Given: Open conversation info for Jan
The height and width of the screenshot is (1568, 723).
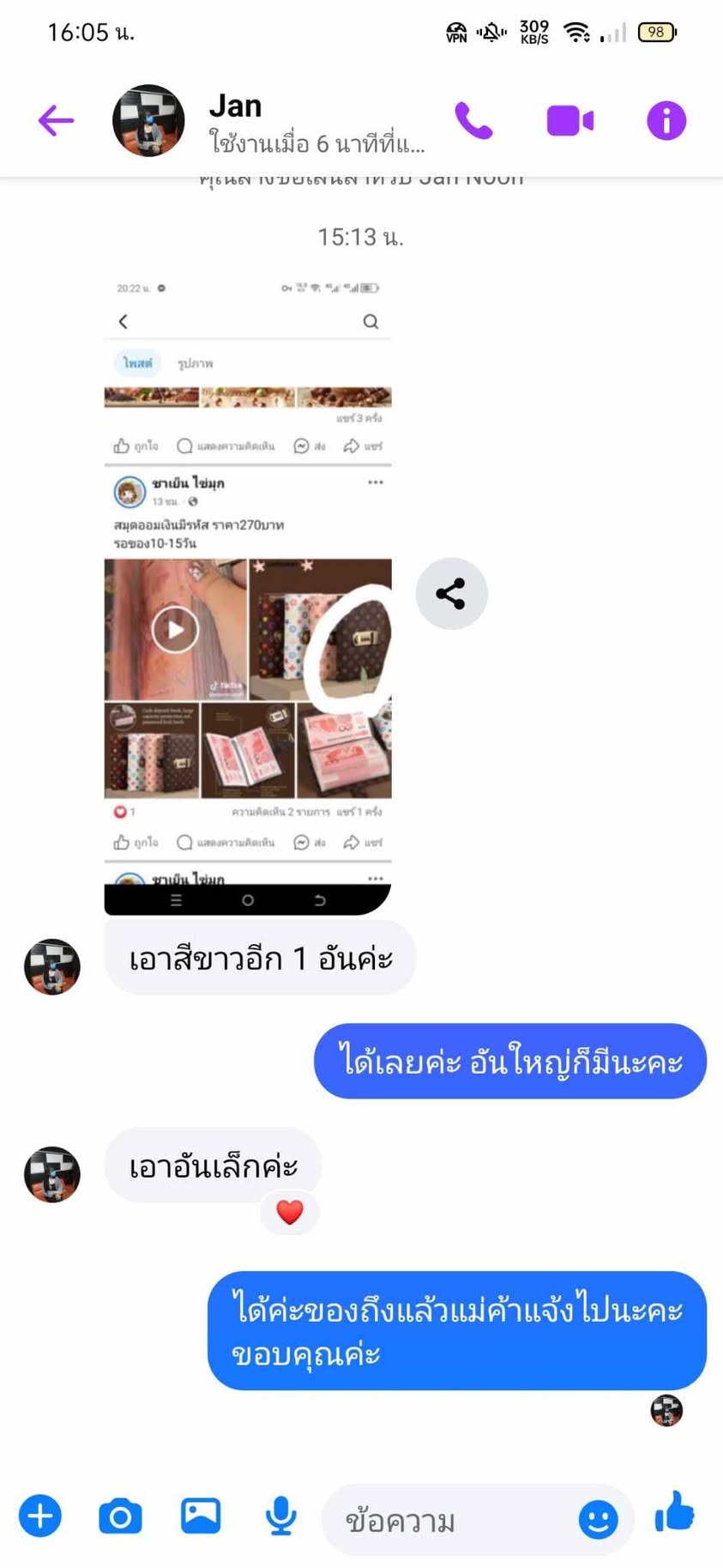Looking at the screenshot, I should pyautogui.click(x=666, y=120).
